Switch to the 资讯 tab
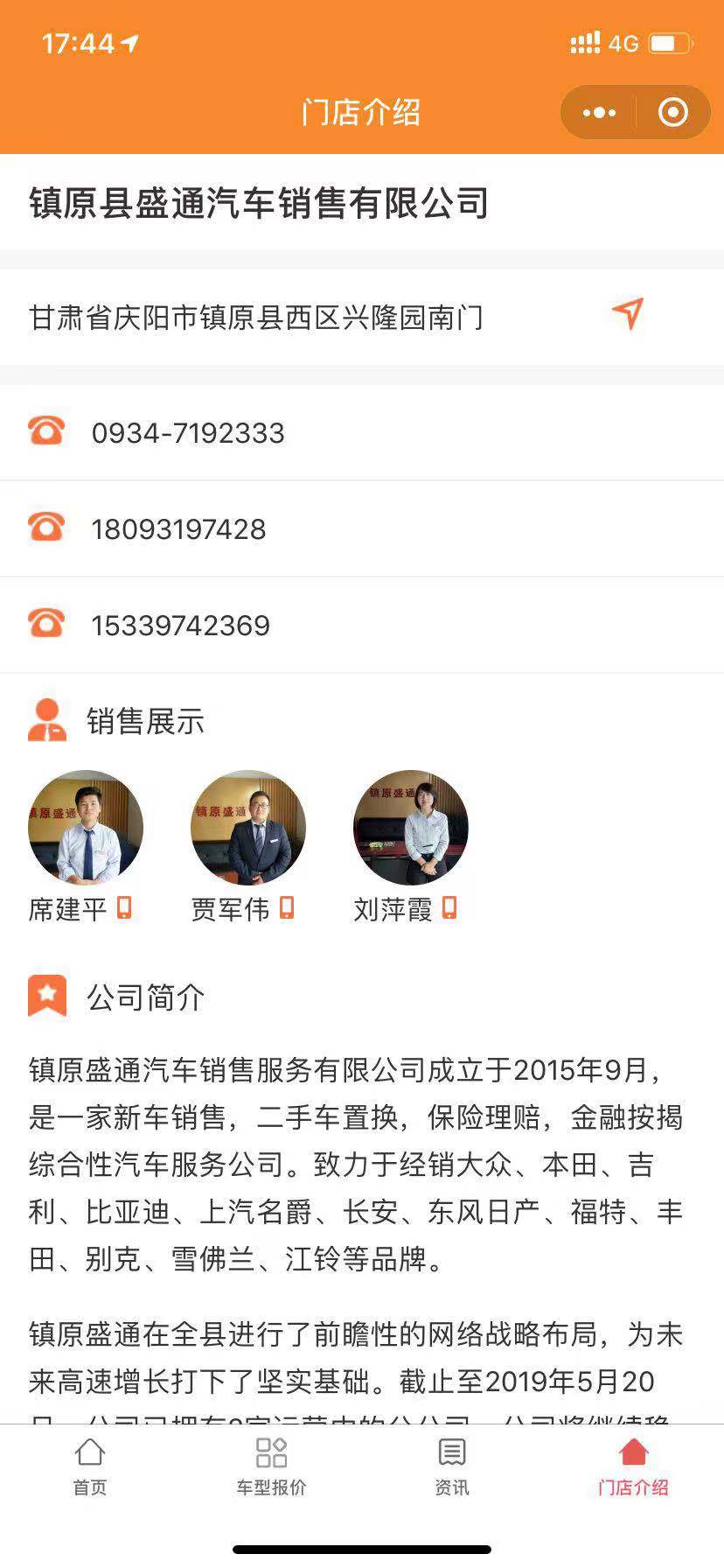The height and width of the screenshot is (1568, 724). tap(452, 1466)
